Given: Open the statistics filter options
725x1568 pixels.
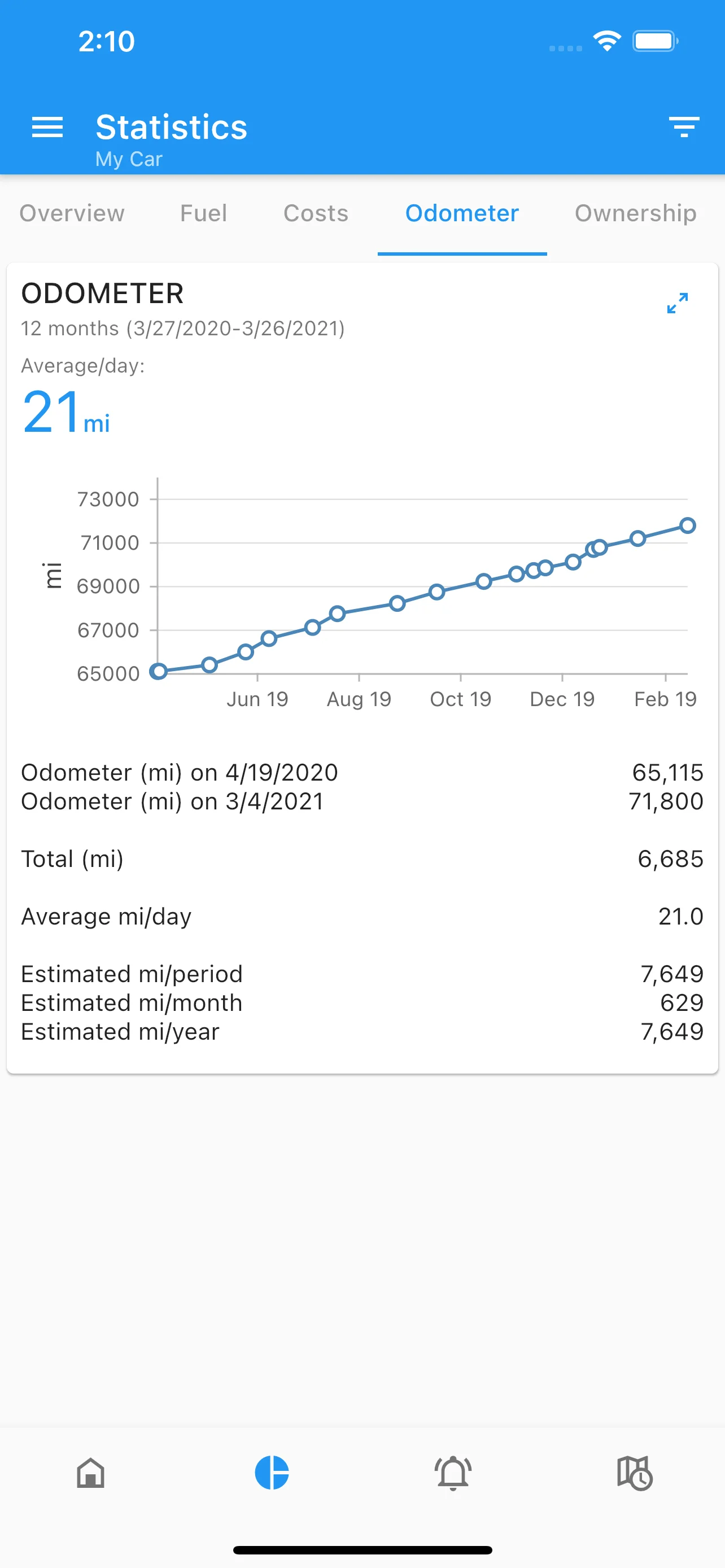Looking at the screenshot, I should [683, 127].
